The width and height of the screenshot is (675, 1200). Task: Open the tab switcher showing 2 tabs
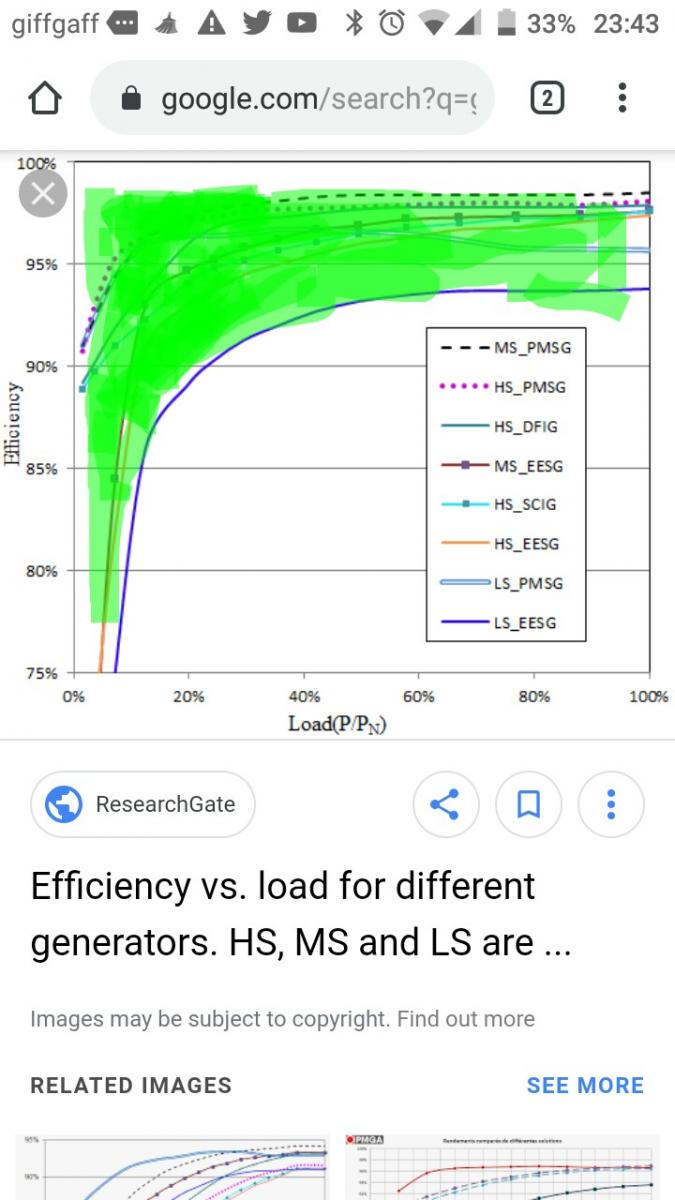tap(547, 98)
